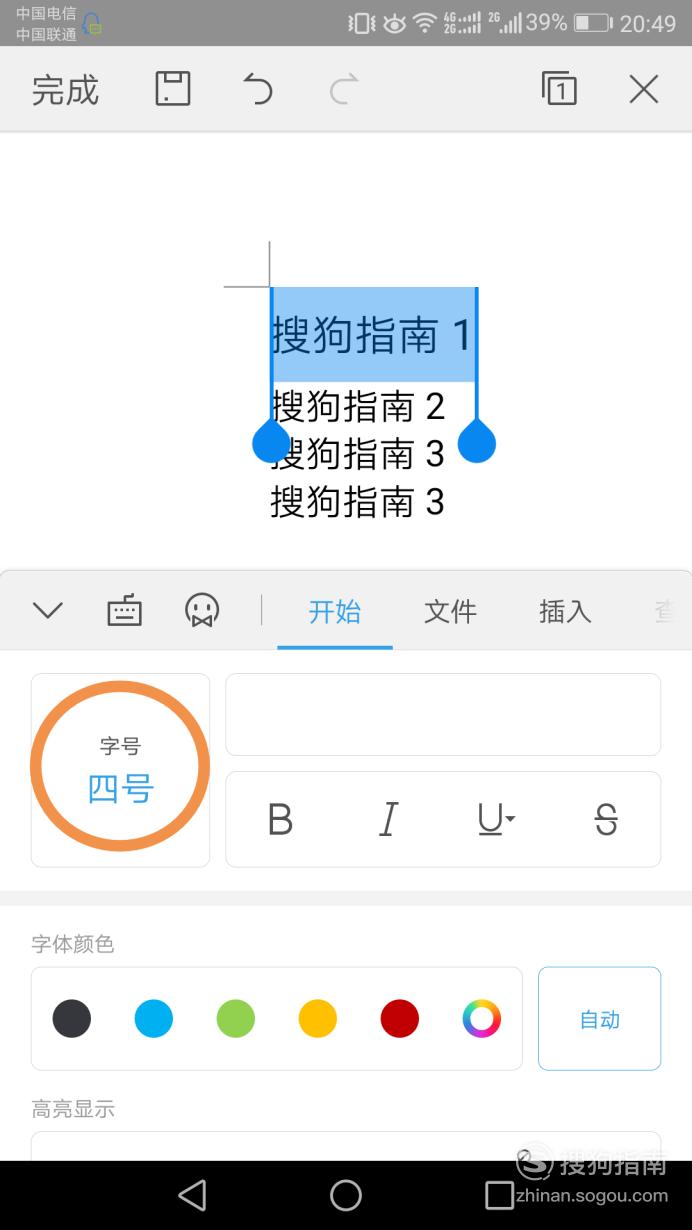Italicize the selected text
Screen dimensions: 692x1230
click(x=388, y=820)
